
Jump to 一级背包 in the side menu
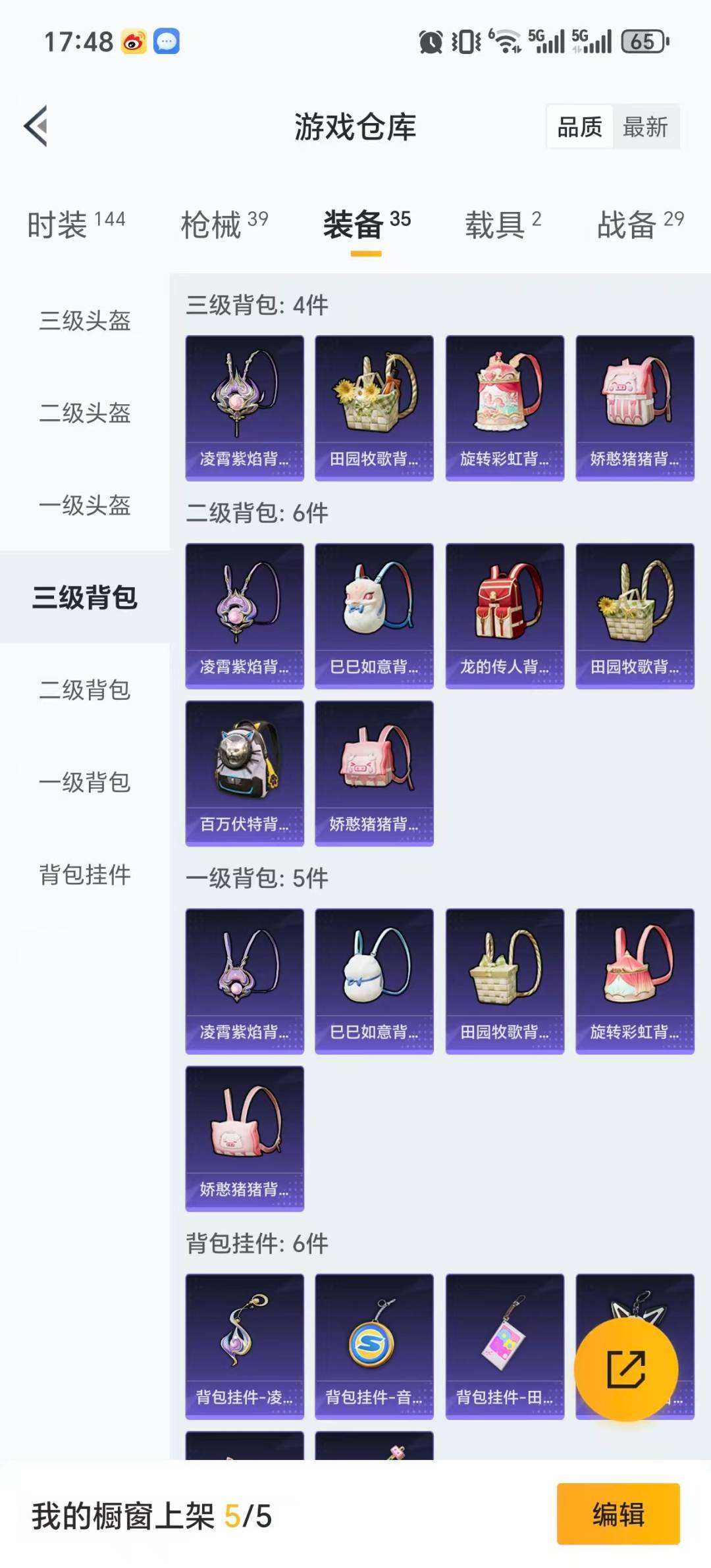coord(85,782)
